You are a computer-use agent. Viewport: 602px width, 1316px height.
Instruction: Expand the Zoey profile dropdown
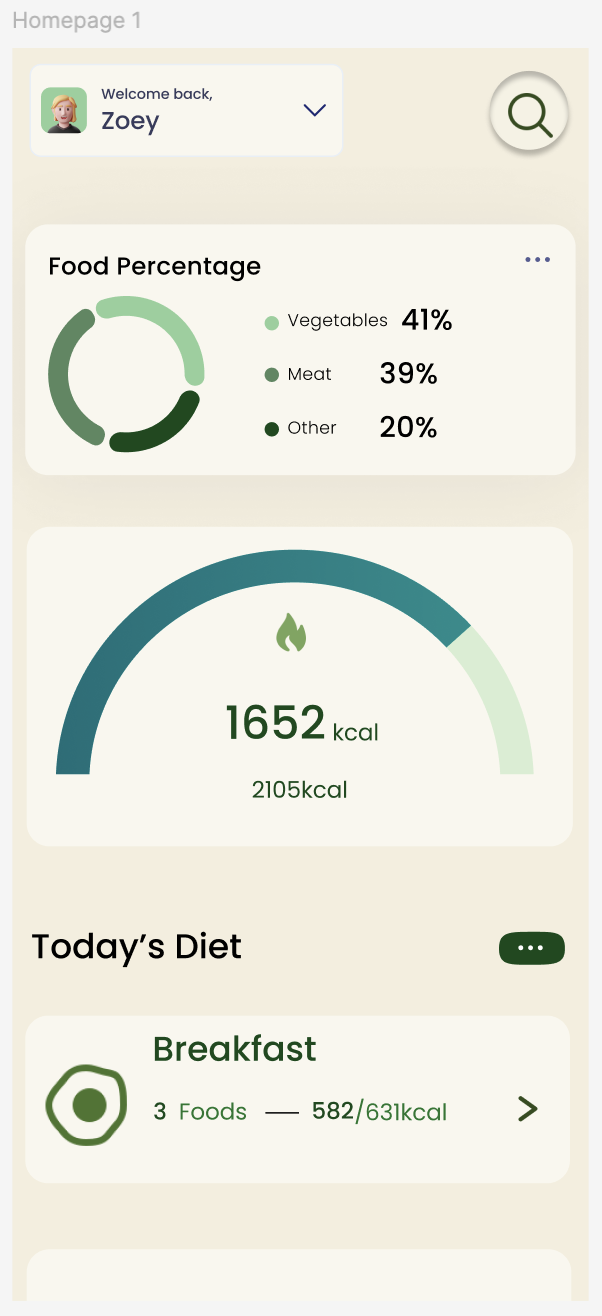[314, 110]
